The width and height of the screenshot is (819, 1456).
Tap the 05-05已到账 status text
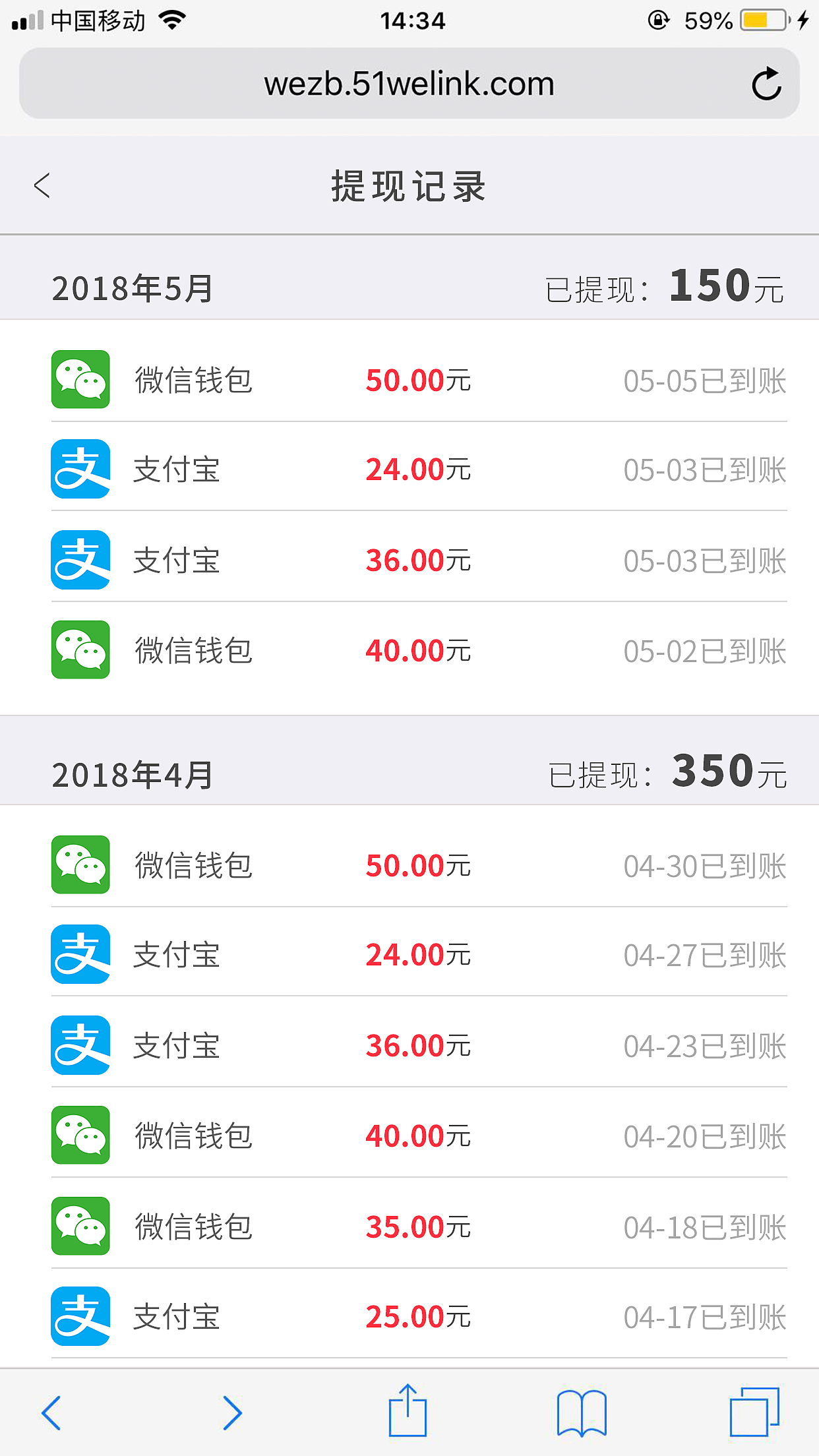[x=706, y=380]
